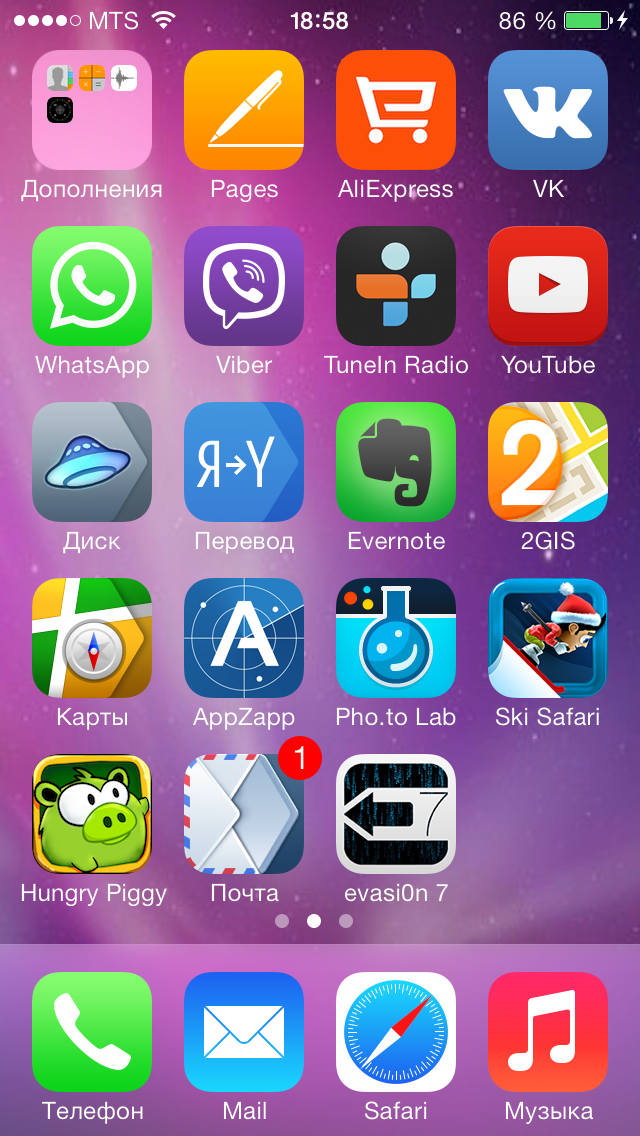Launch WhatsApp messenger

click(x=92, y=286)
